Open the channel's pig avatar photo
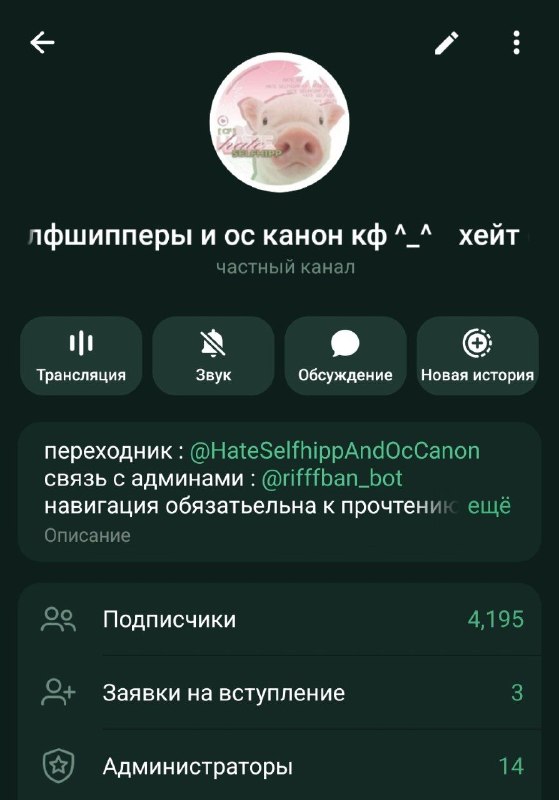This screenshot has width=559, height=800. tap(280, 122)
